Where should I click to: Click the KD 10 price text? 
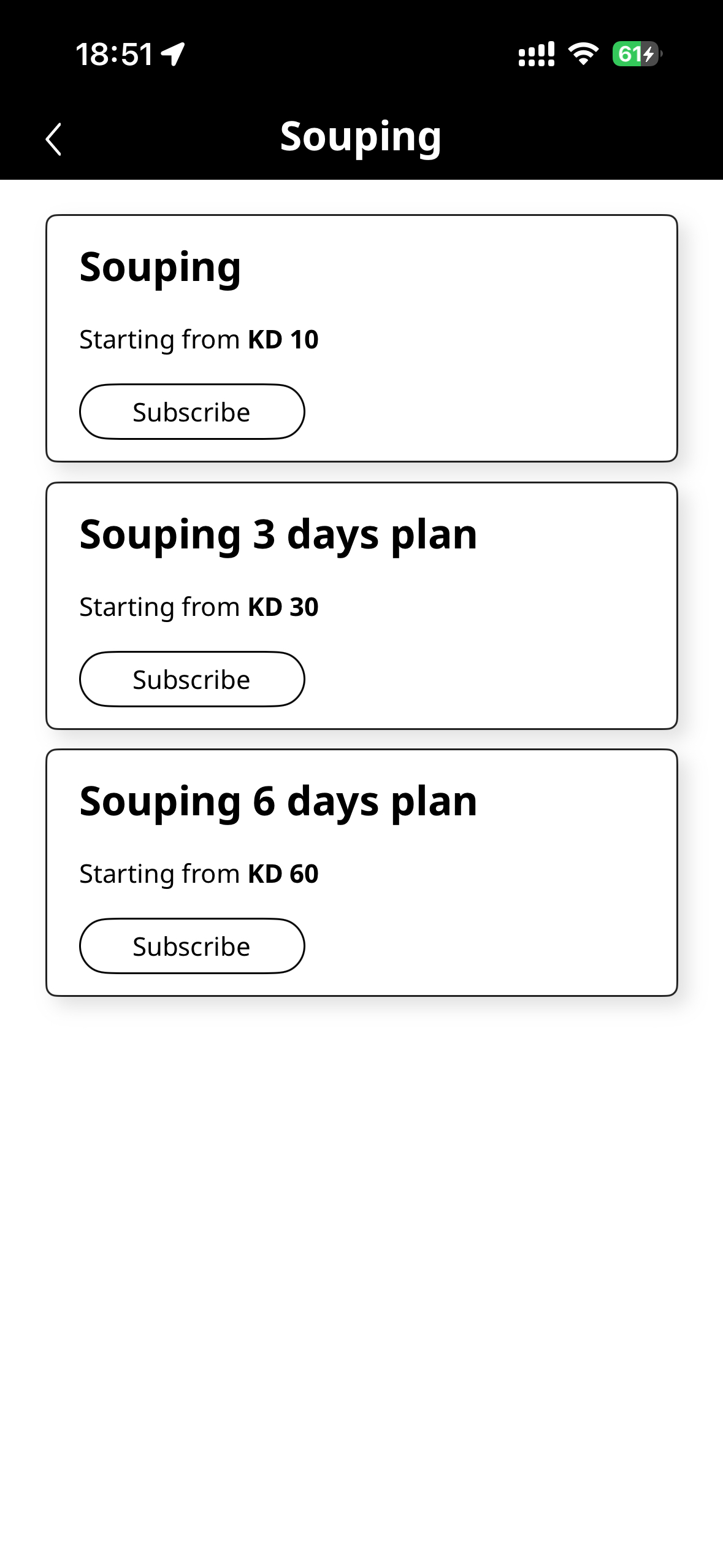tap(283, 339)
